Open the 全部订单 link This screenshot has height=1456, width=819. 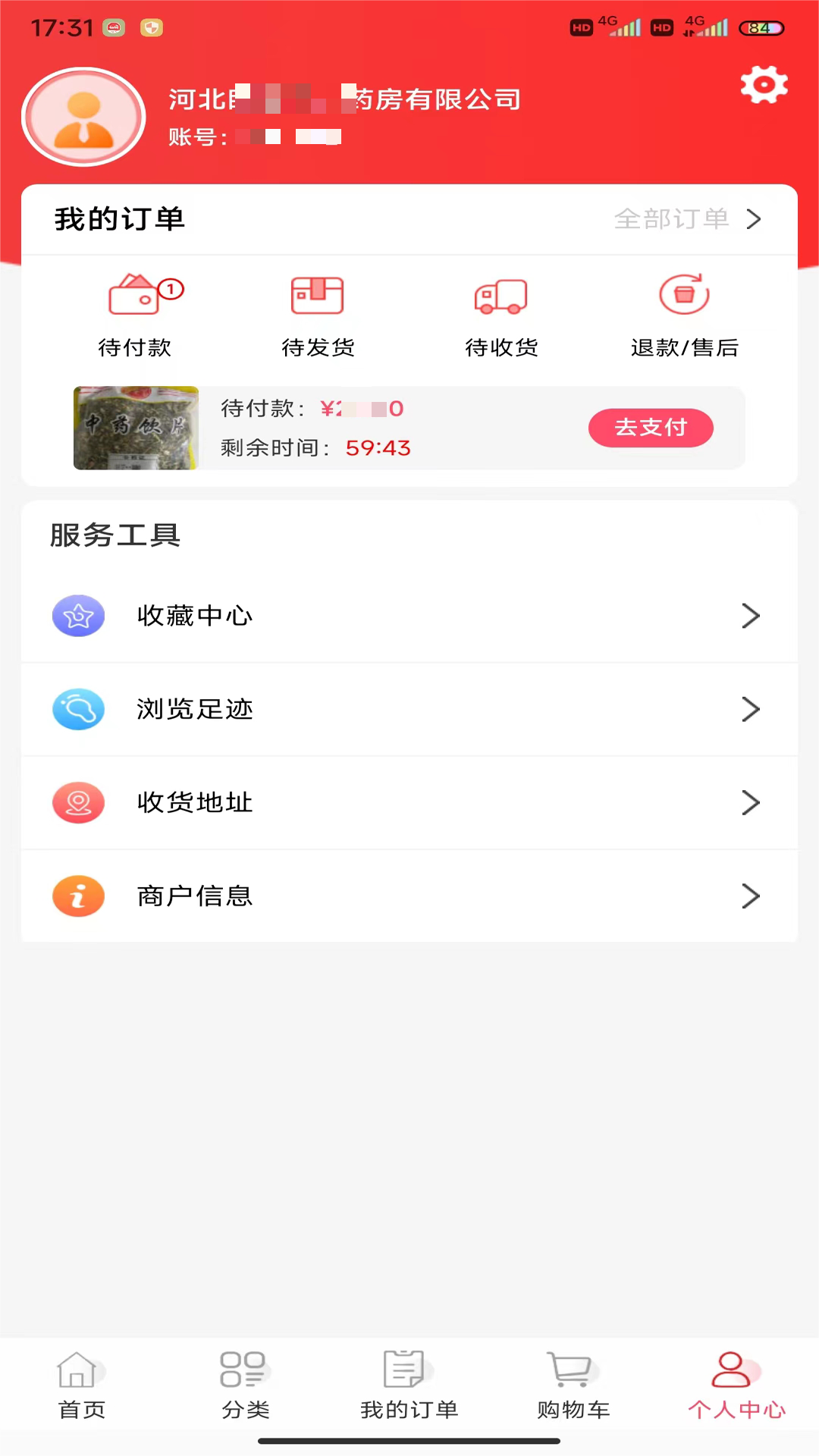[672, 219]
